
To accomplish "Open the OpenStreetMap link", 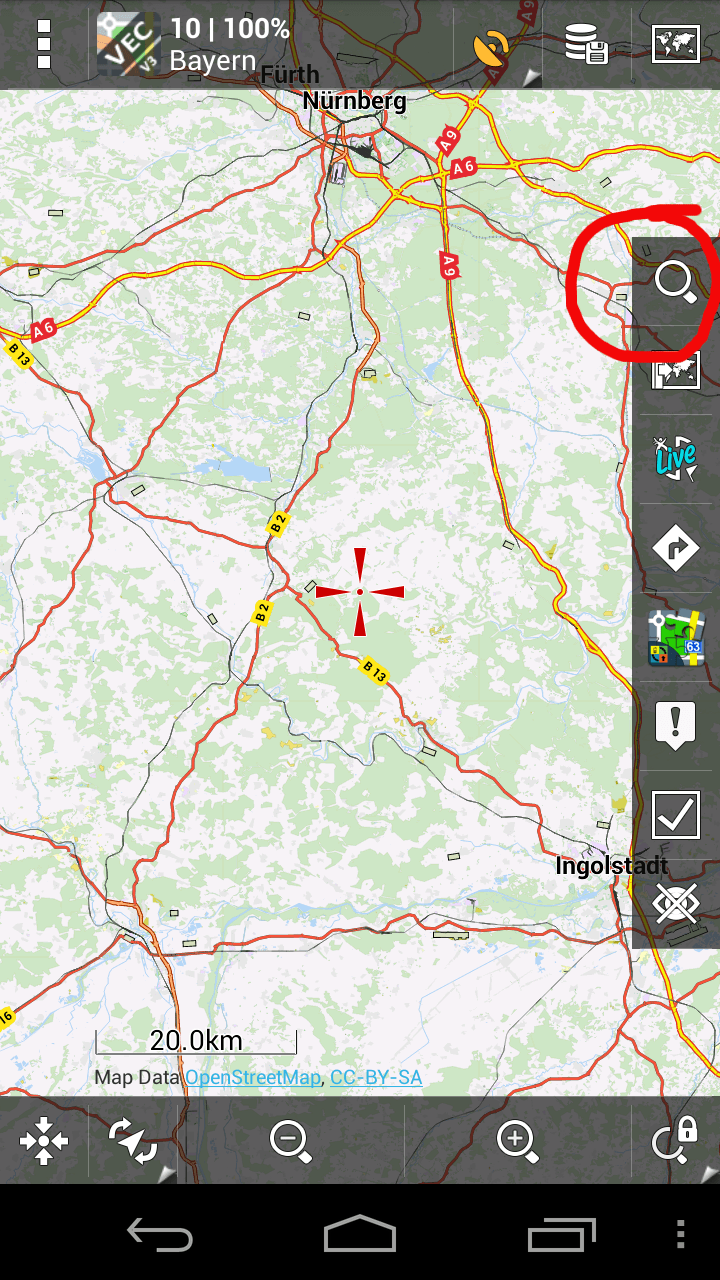I will (x=253, y=1078).
